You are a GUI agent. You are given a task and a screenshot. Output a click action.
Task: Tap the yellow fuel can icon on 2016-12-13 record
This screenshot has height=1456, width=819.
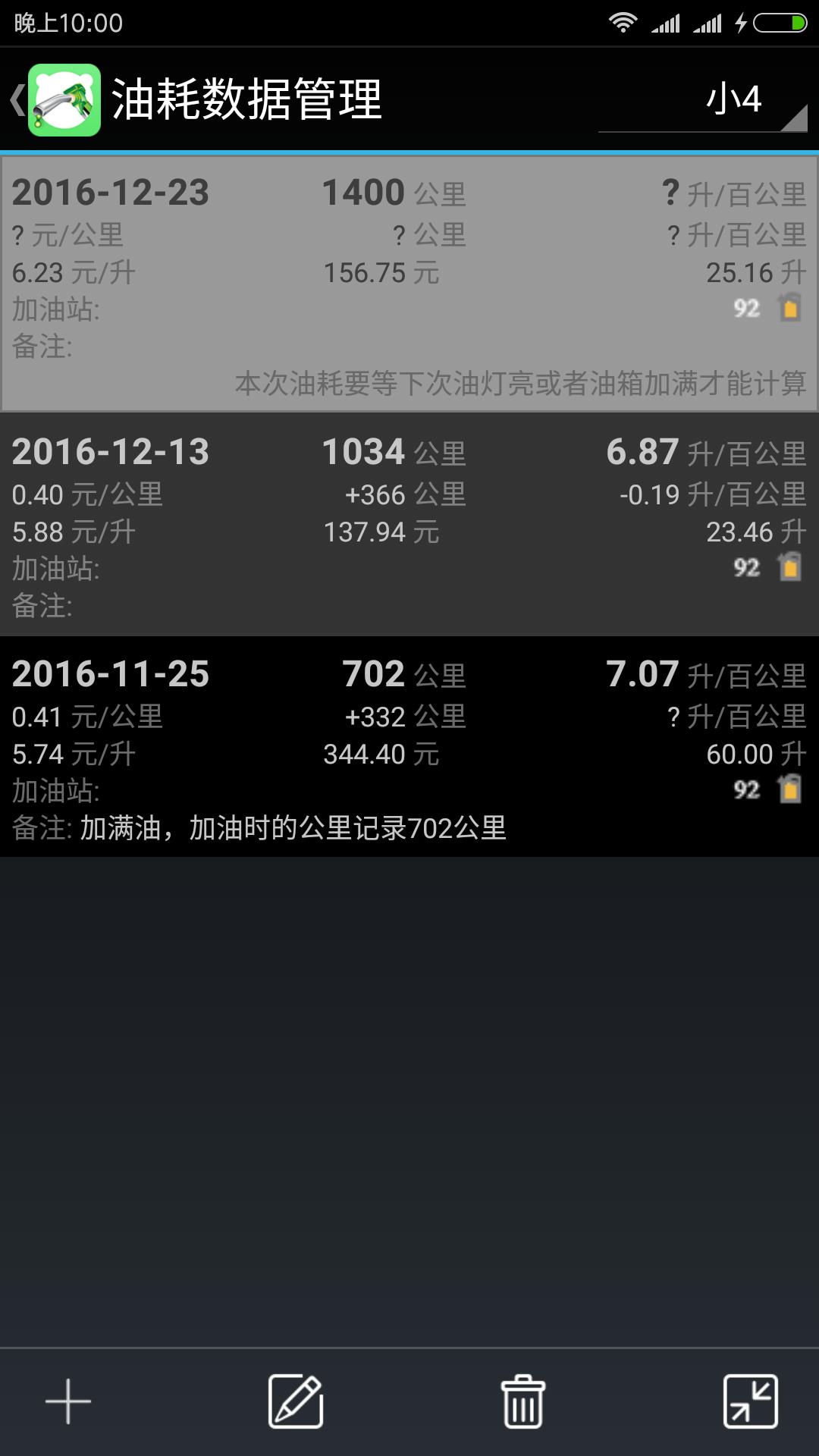pos(790,566)
